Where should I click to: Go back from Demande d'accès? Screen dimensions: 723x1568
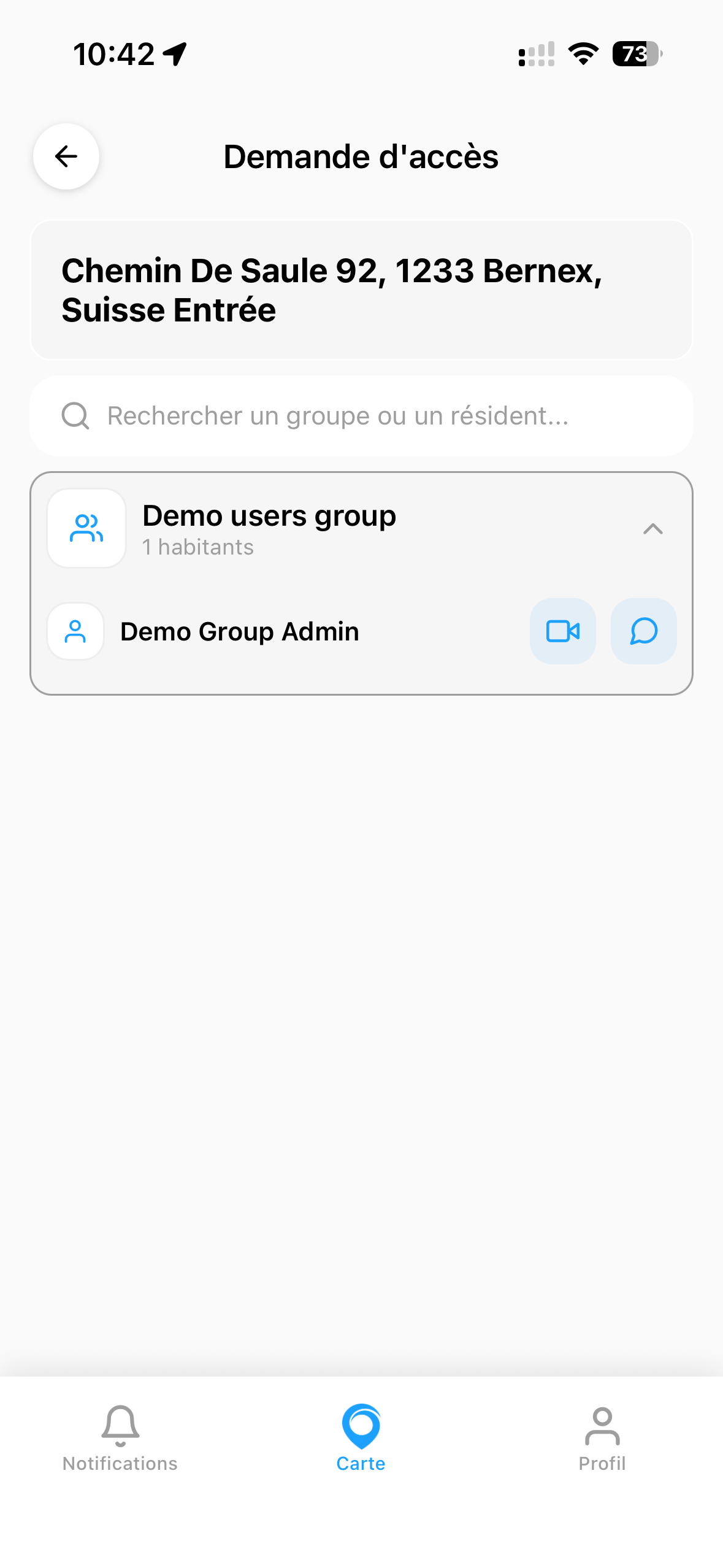(66, 156)
